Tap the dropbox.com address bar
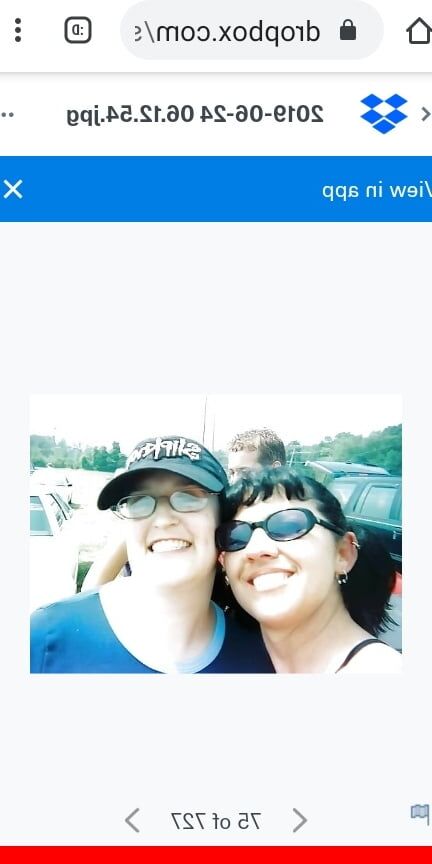Image resolution: width=432 pixels, height=864 pixels. point(251,31)
